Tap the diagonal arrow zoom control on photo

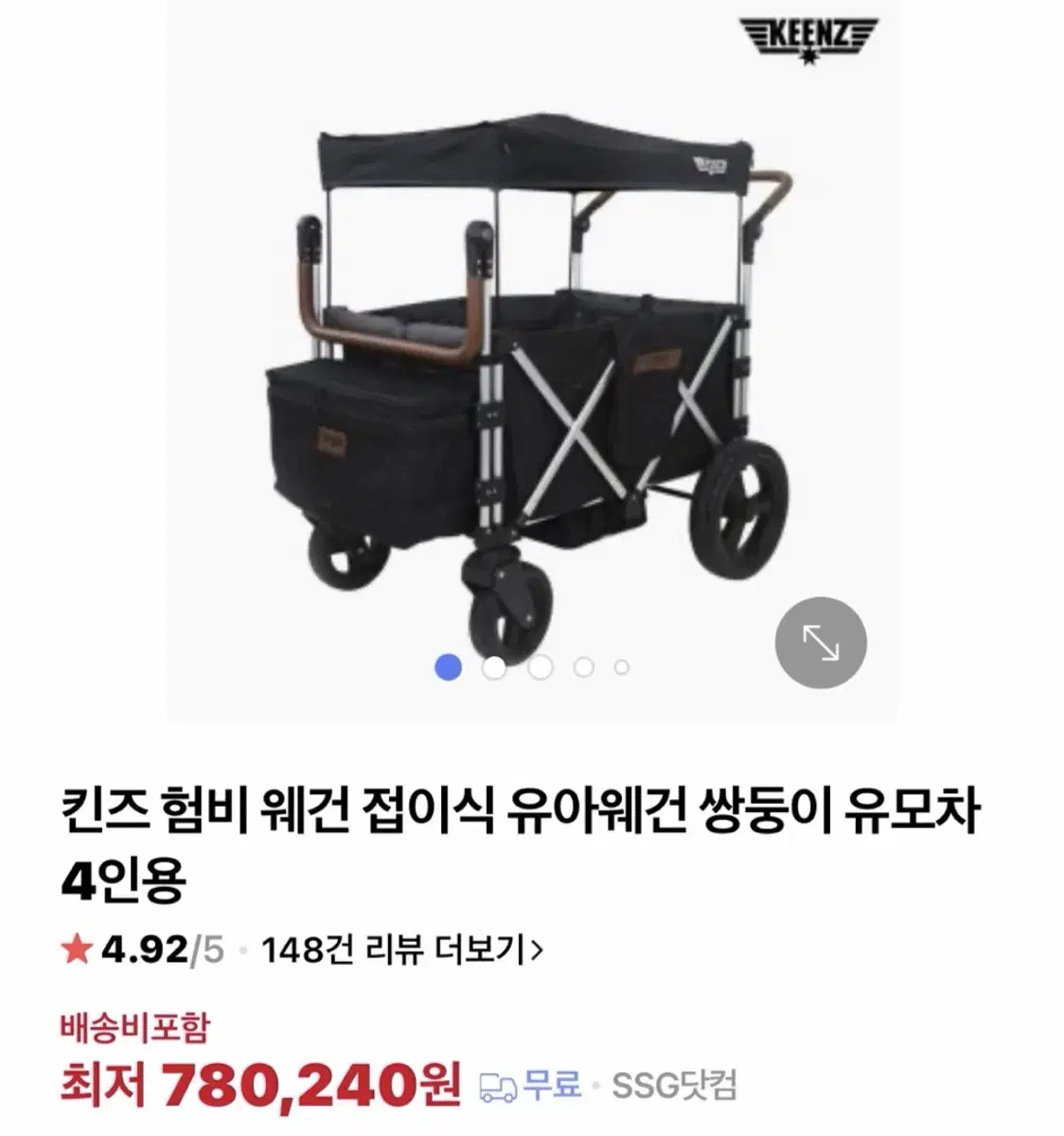pyautogui.click(x=823, y=642)
